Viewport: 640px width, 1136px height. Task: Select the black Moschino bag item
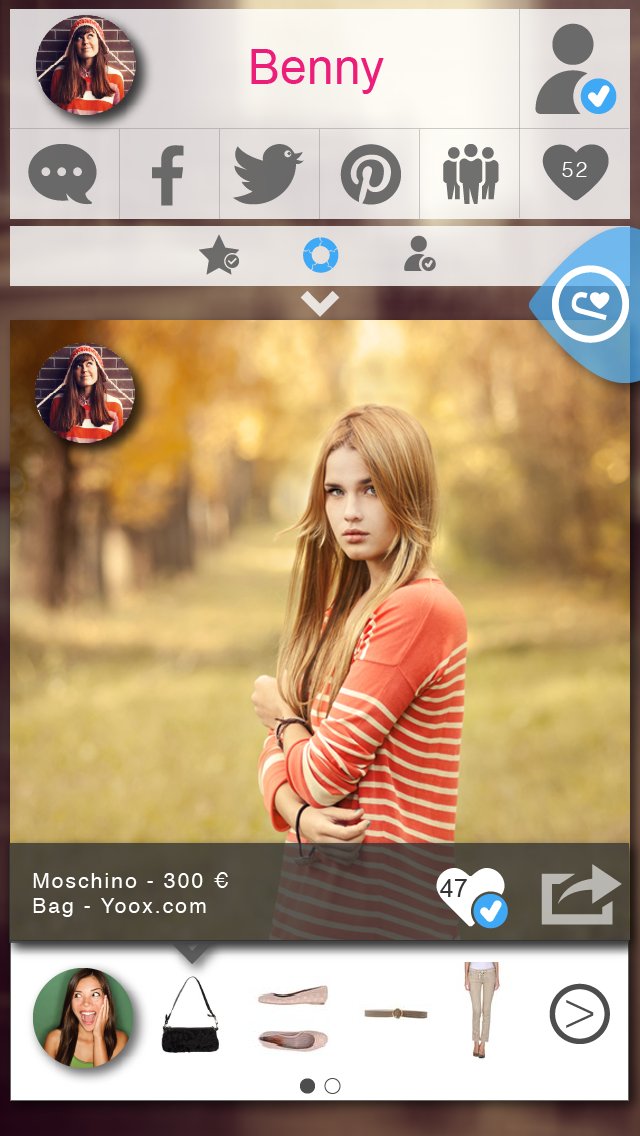[190, 1016]
